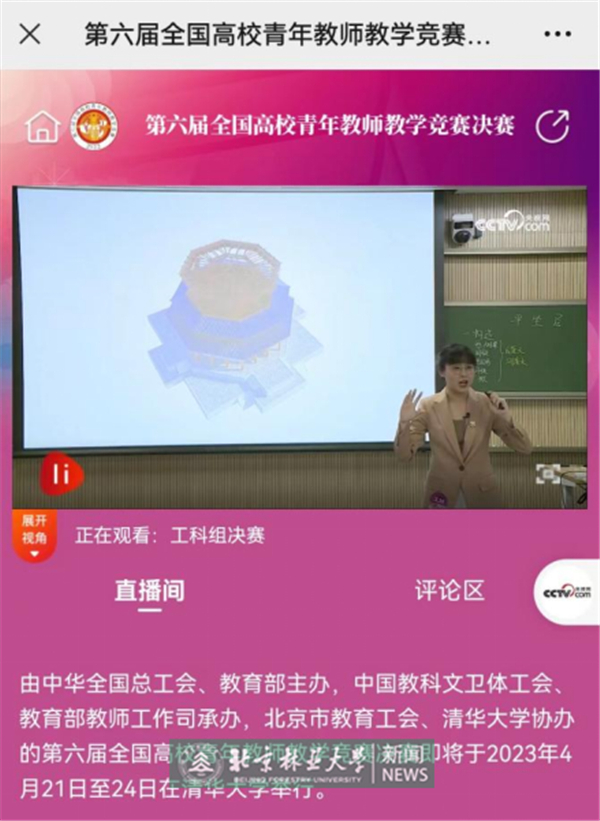Screen dimensions: 600x821
Task: Switch to the 直播间 tab
Action: (x=149, y=591)
